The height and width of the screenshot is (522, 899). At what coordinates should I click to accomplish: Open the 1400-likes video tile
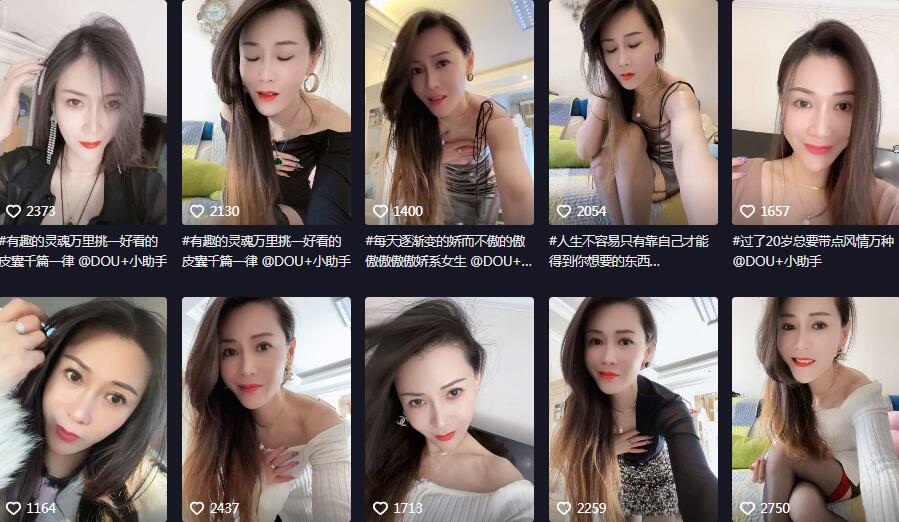(449, 112)
